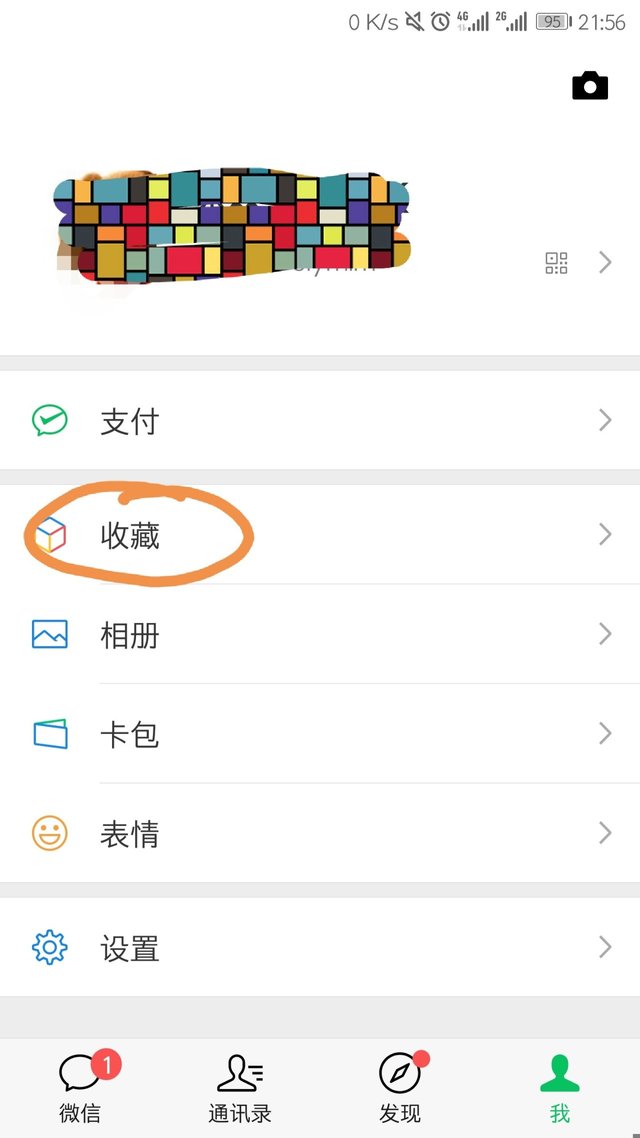This screenshot has width=640, height=1138.
Task: Open 相册 album
Action: click(320, 634)
